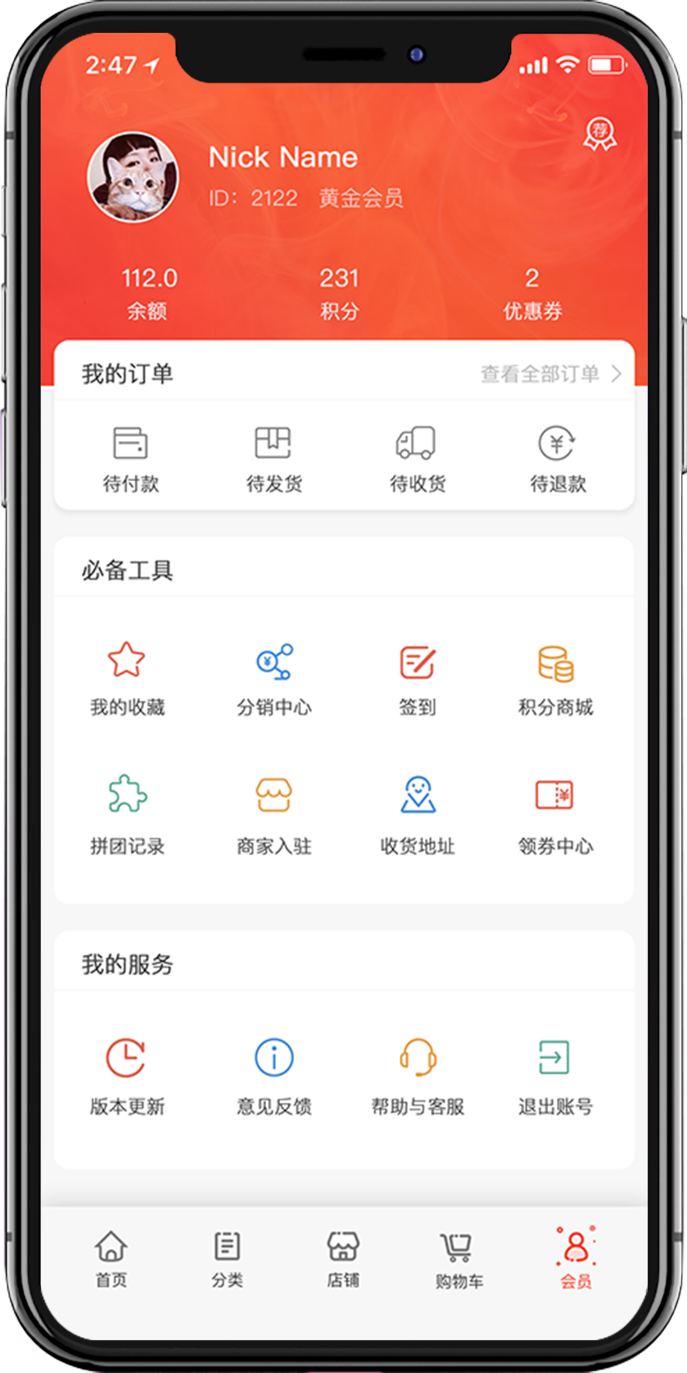The image size is (687, 1373).
Task: View all orders (查看全部订单)
Action: pyautogui.click(x=550, y=374)
